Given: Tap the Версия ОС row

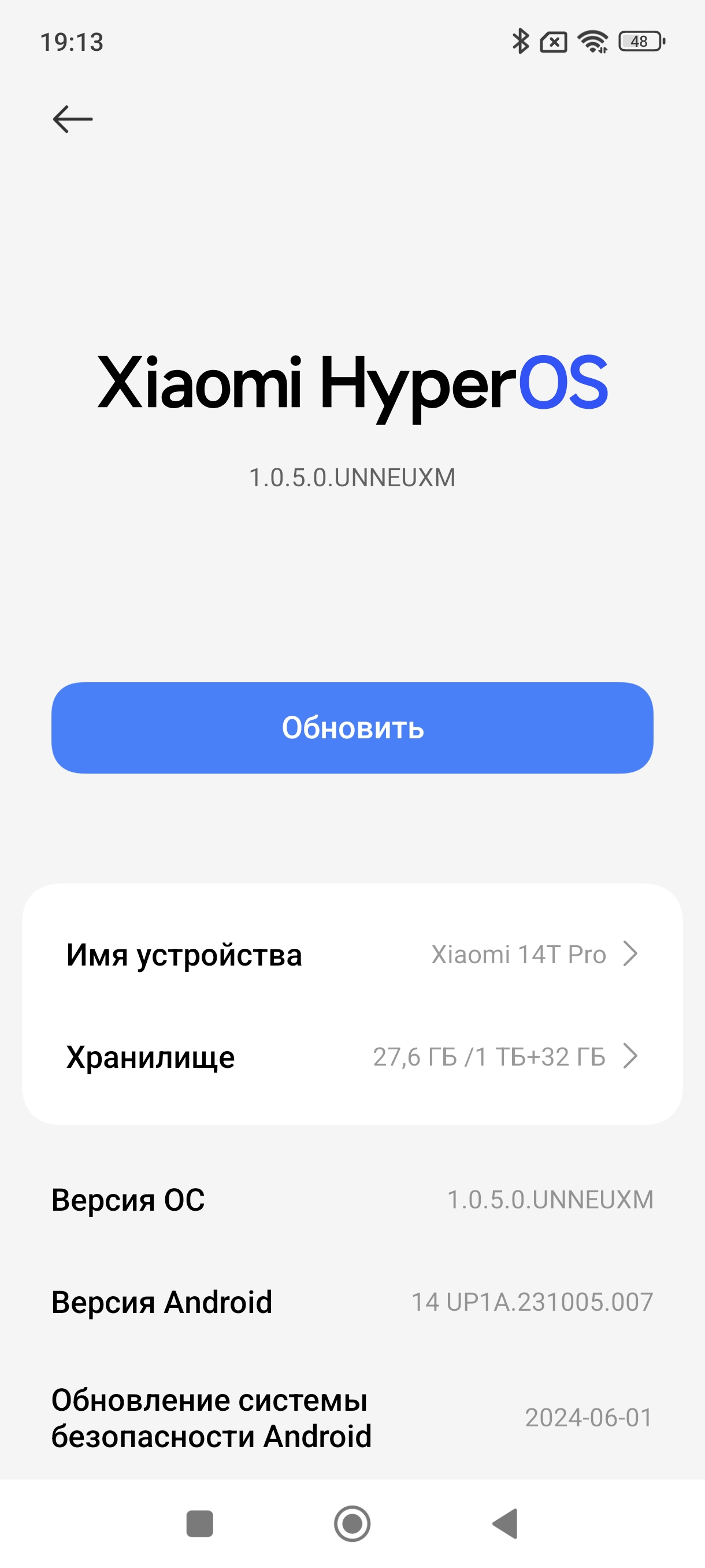Looking at the screenshot, I should (x=352, y=1200).
